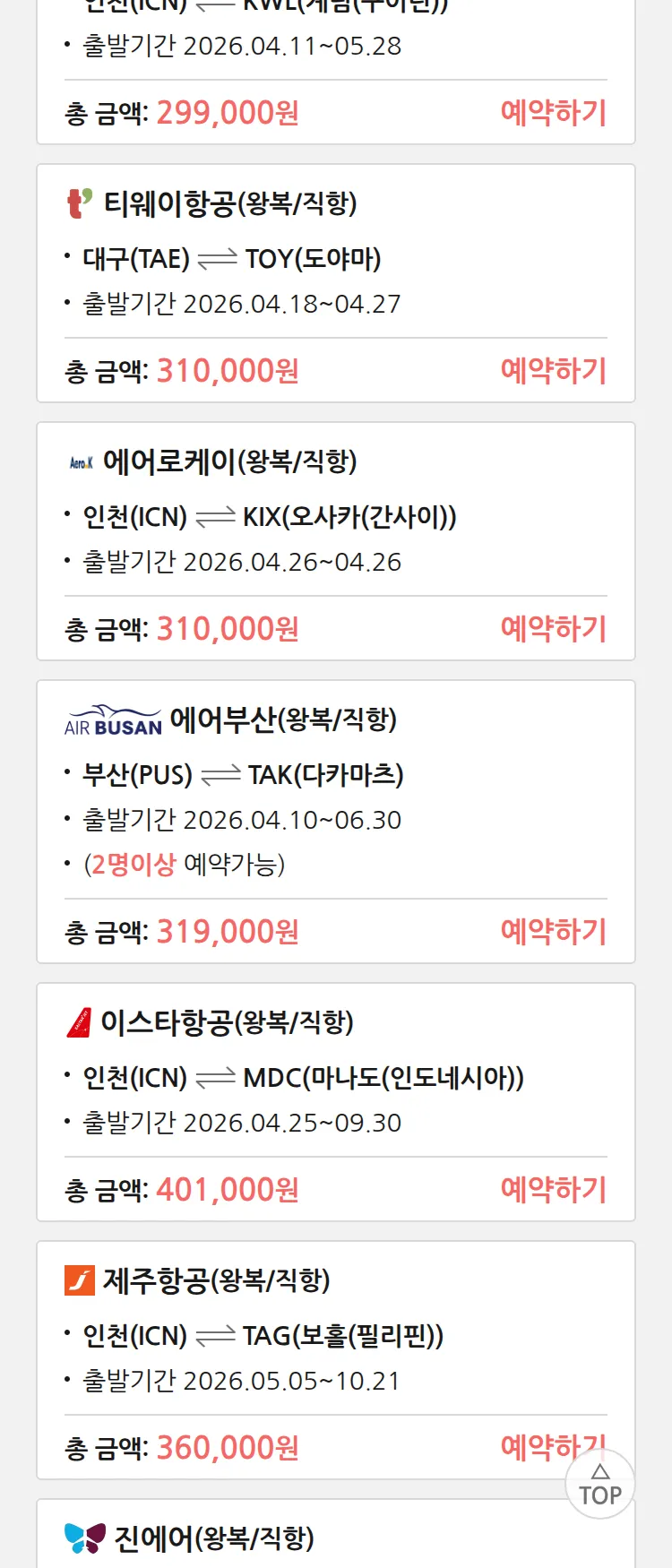Select 예약하기 for 에어부산 부산–다카마츠
Viewport: 672px width, 1568px height.
point(553,932)
